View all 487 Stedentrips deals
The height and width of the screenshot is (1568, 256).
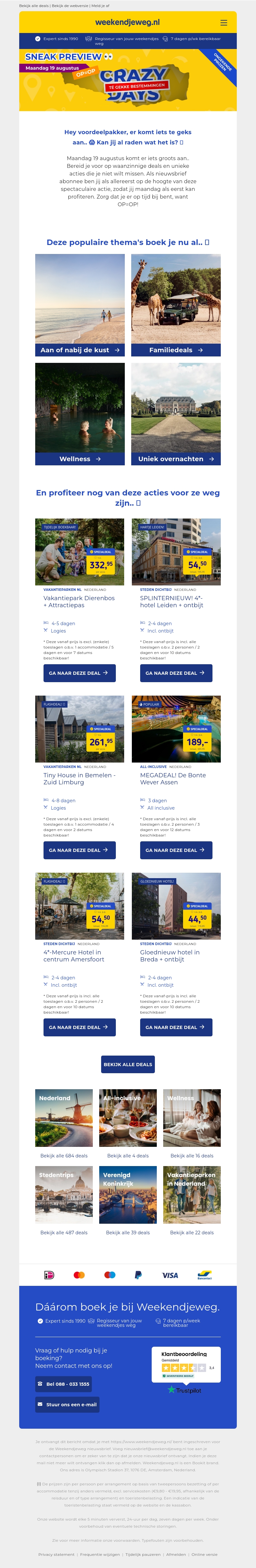(x=64, y=1233)
